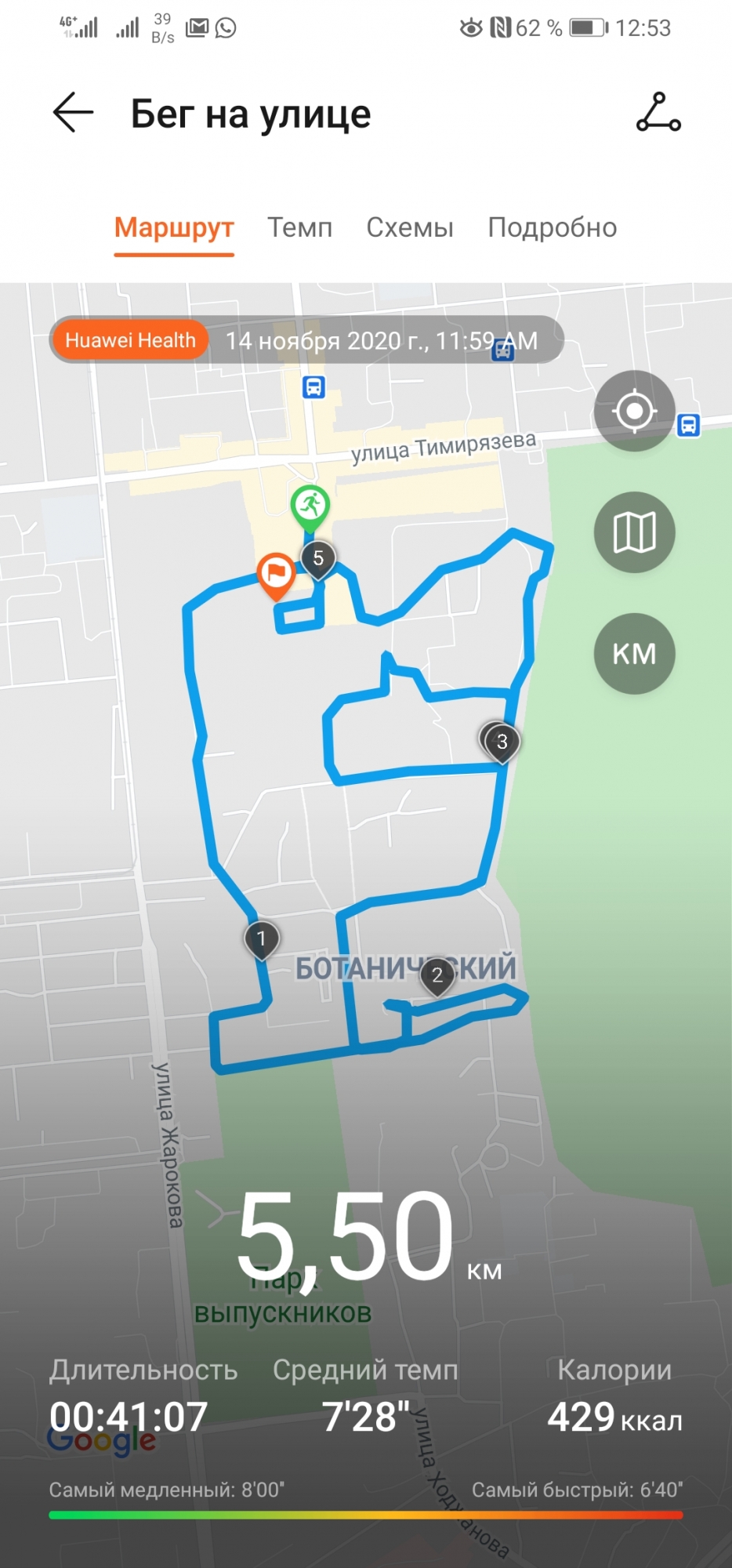The width and height of the screenshot is (732, 1568).
Task: Toggle kilometer markers with the КМ button
Action: click(634, 654)
